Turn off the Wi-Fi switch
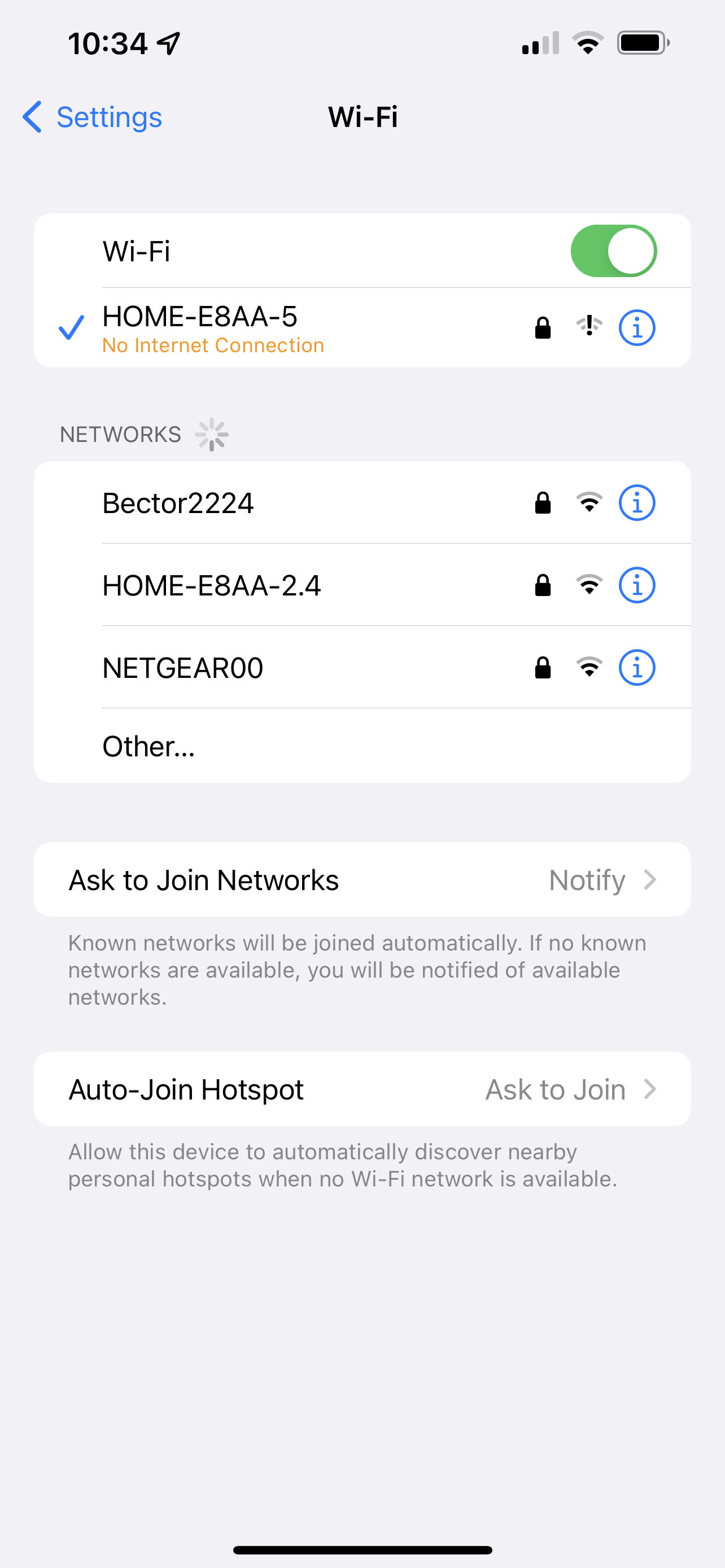The width and height of the screenshot is (725, 1568). (x=614, y=251)
